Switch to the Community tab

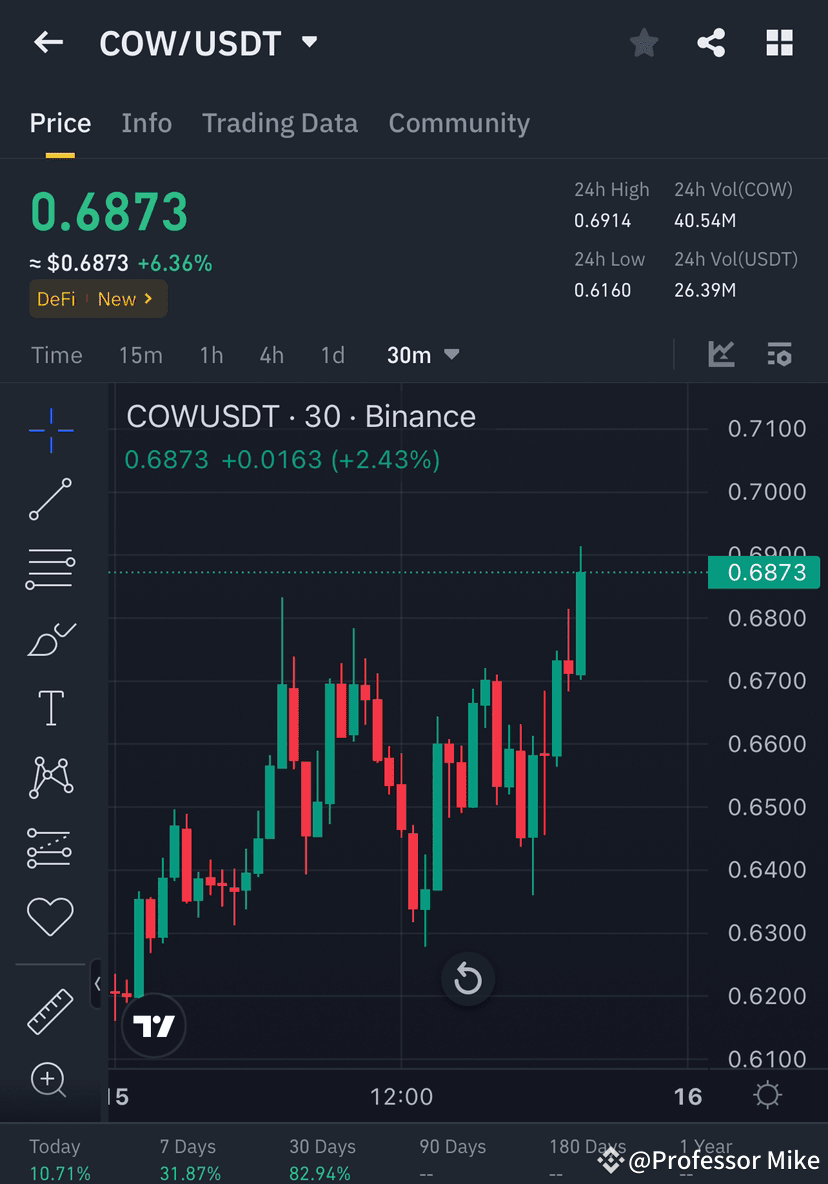pos(459,122)
